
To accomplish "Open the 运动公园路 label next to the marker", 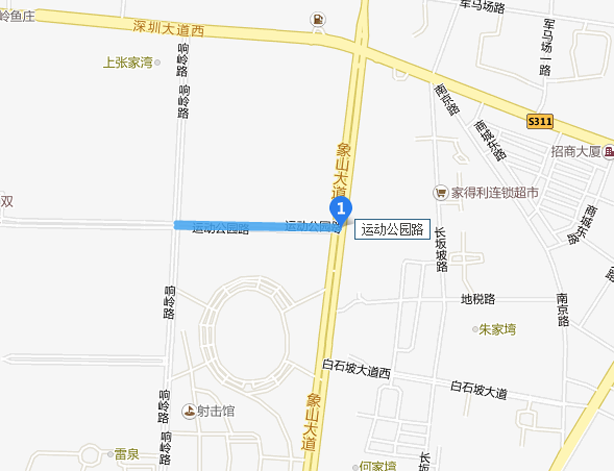I will click(x=391, y=228).
